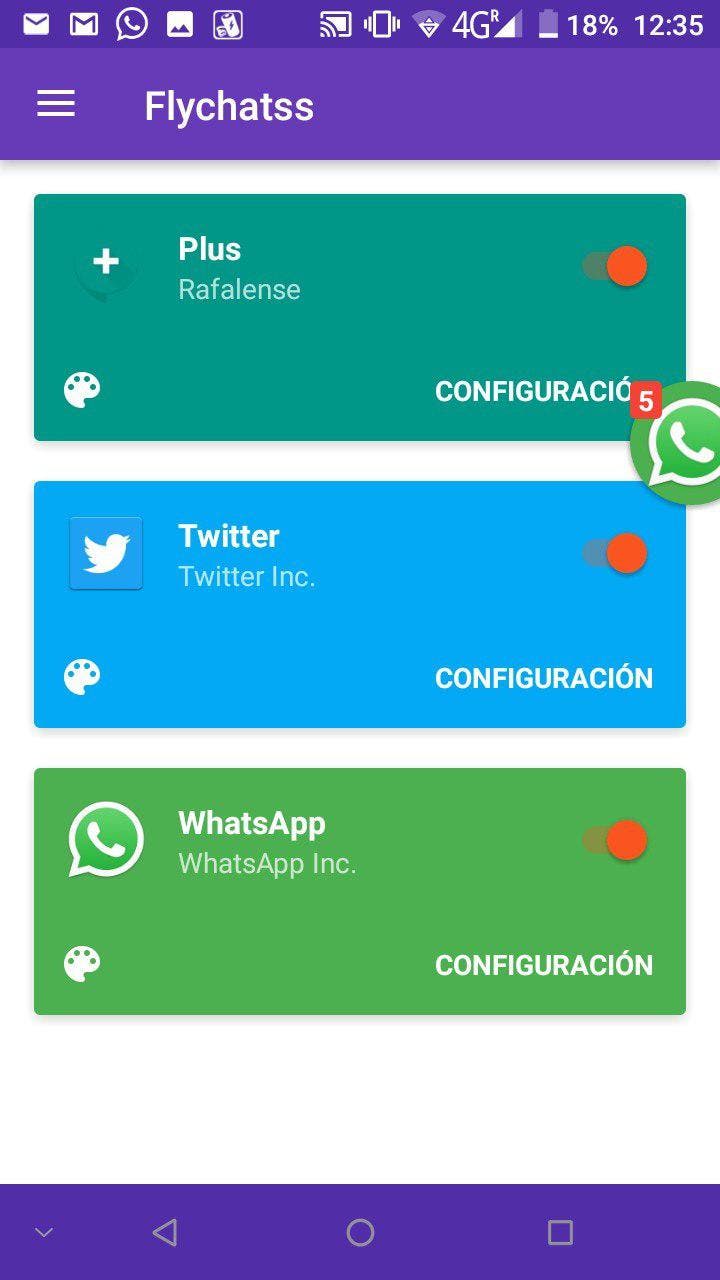The image size is (720, 1280).
Task: Select the WhatsApp icon on the green card
Action: pyautogui.click(x=104, y=840)
